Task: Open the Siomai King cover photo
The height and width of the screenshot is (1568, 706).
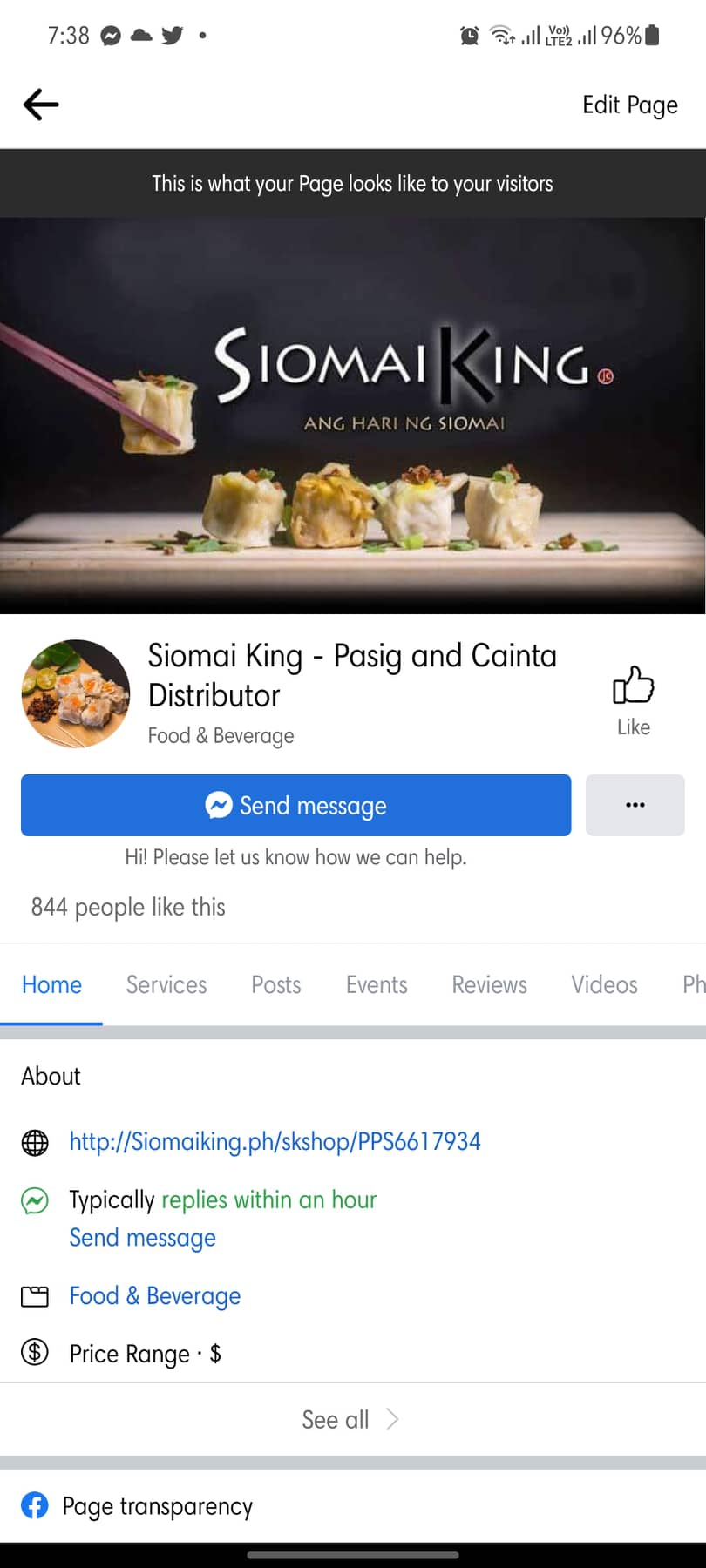Action: click(x=352, y=416)
